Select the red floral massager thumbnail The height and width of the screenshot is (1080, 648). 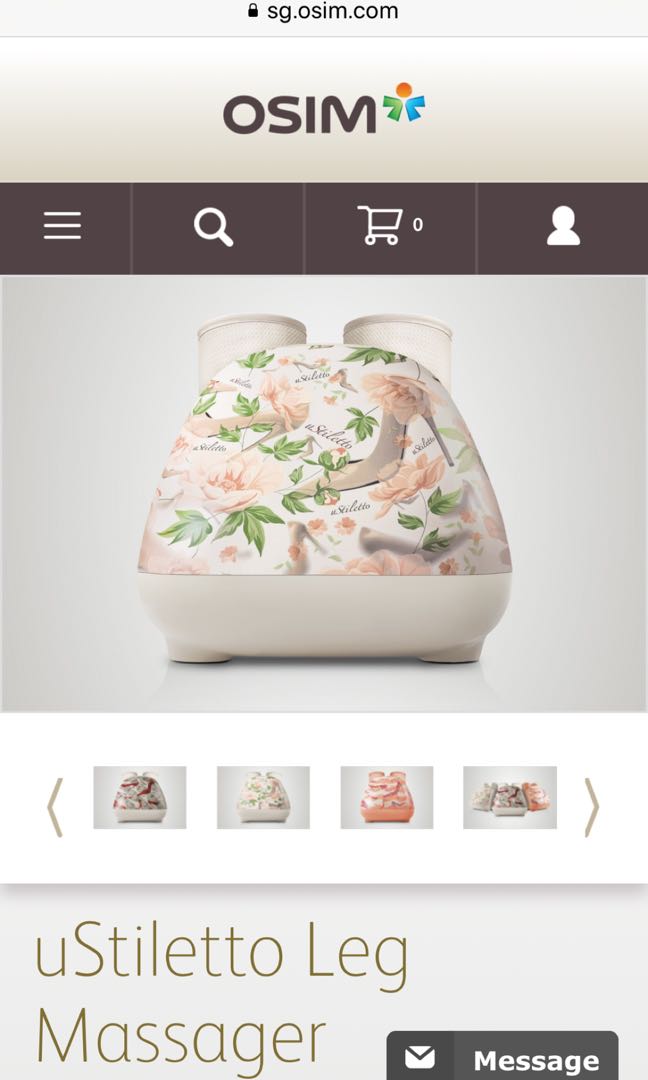point(140,797)
